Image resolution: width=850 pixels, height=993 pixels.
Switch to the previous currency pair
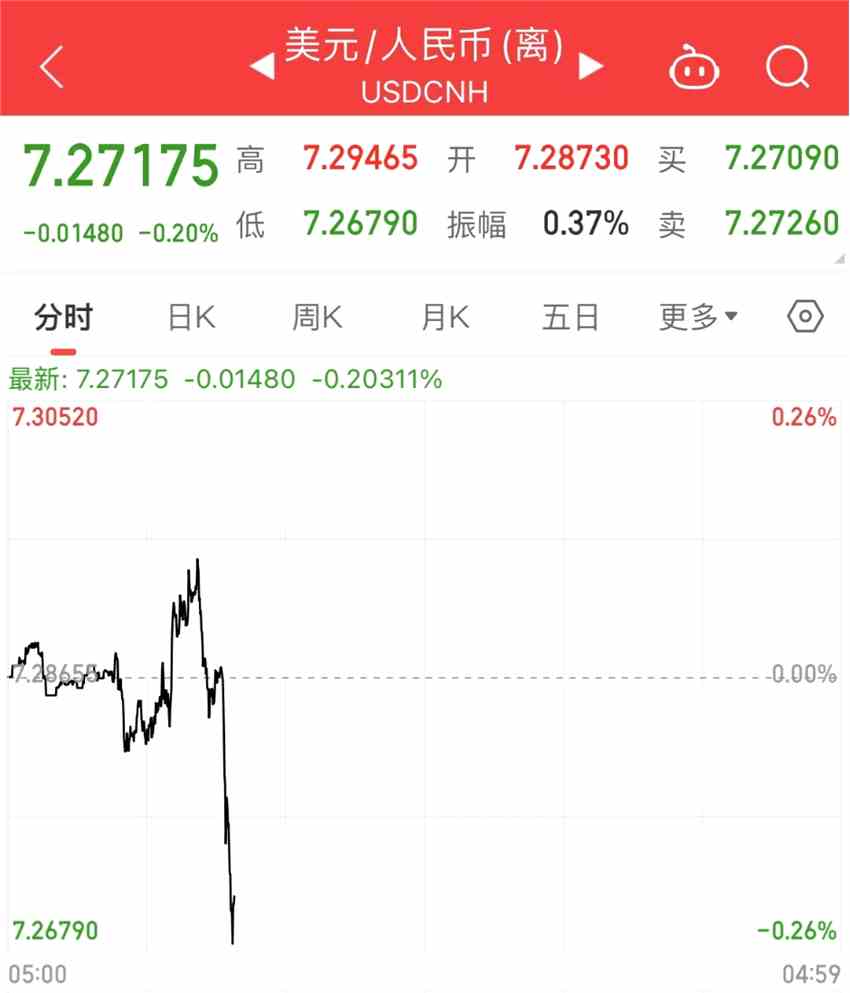(261, 67)
